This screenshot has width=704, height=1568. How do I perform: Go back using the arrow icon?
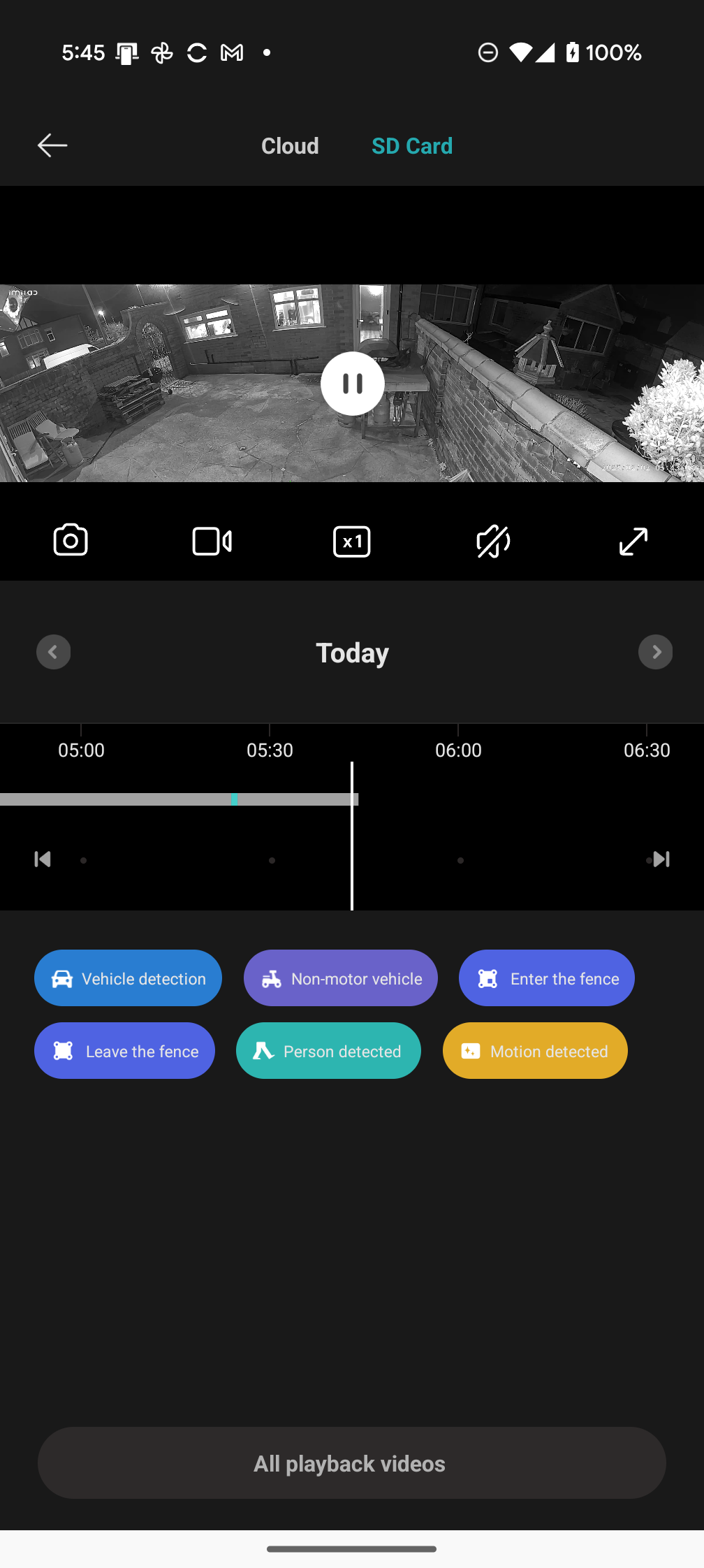(x=52, y=145)
